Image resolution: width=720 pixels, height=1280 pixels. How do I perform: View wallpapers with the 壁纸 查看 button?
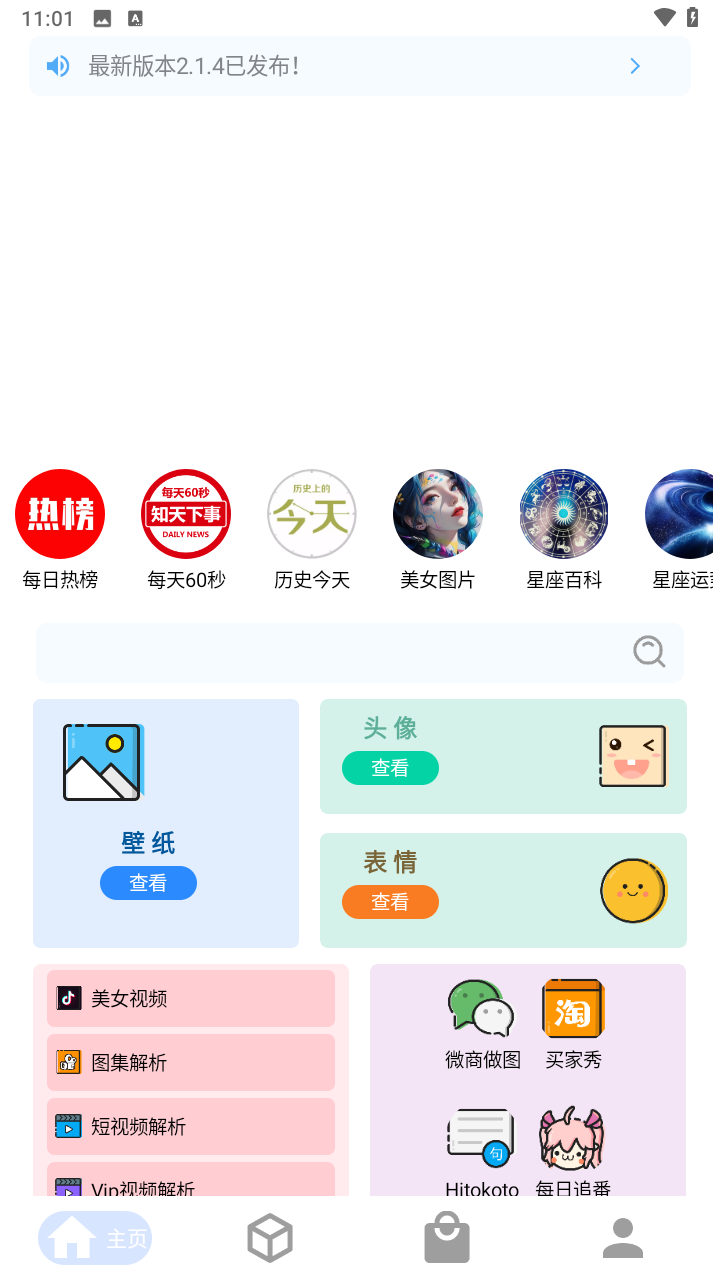click(148, 883)
